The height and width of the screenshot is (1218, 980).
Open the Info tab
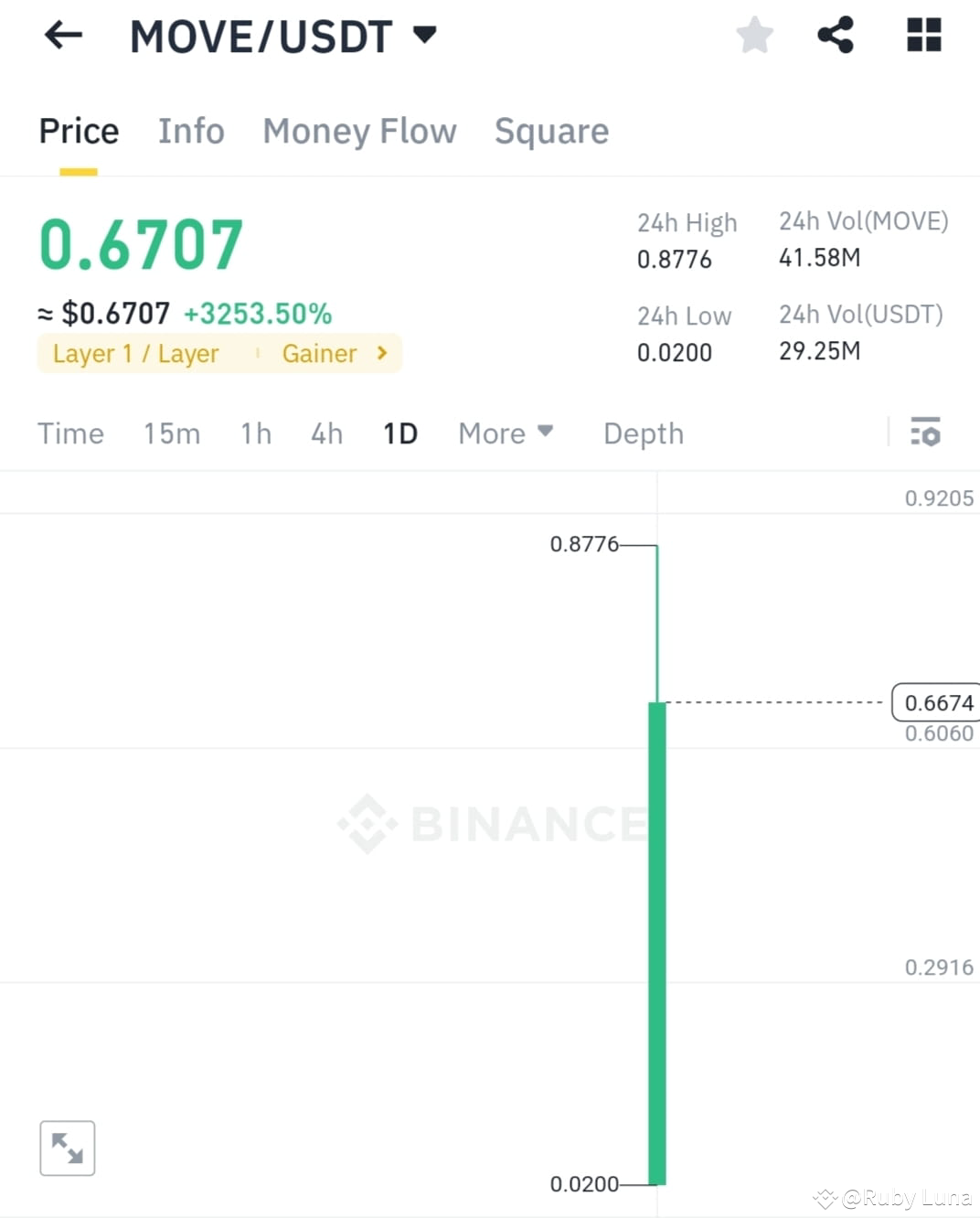pos(191,131)
